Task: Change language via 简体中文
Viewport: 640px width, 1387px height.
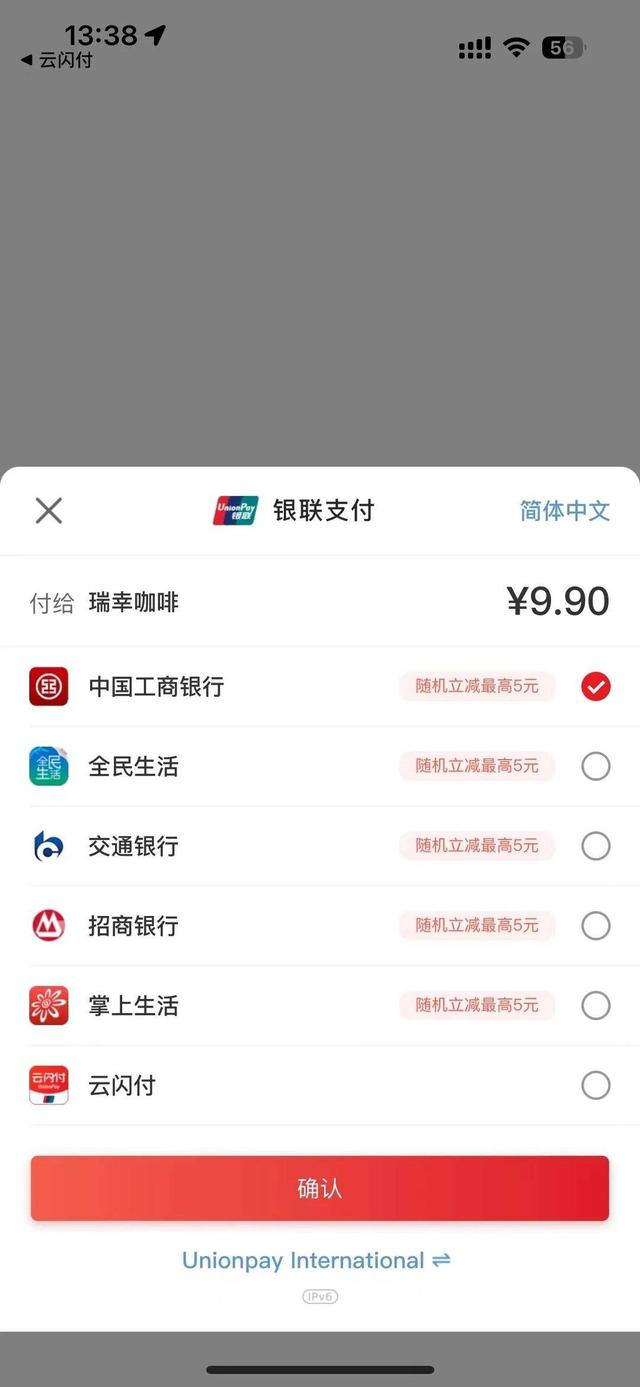Action: 564,511
